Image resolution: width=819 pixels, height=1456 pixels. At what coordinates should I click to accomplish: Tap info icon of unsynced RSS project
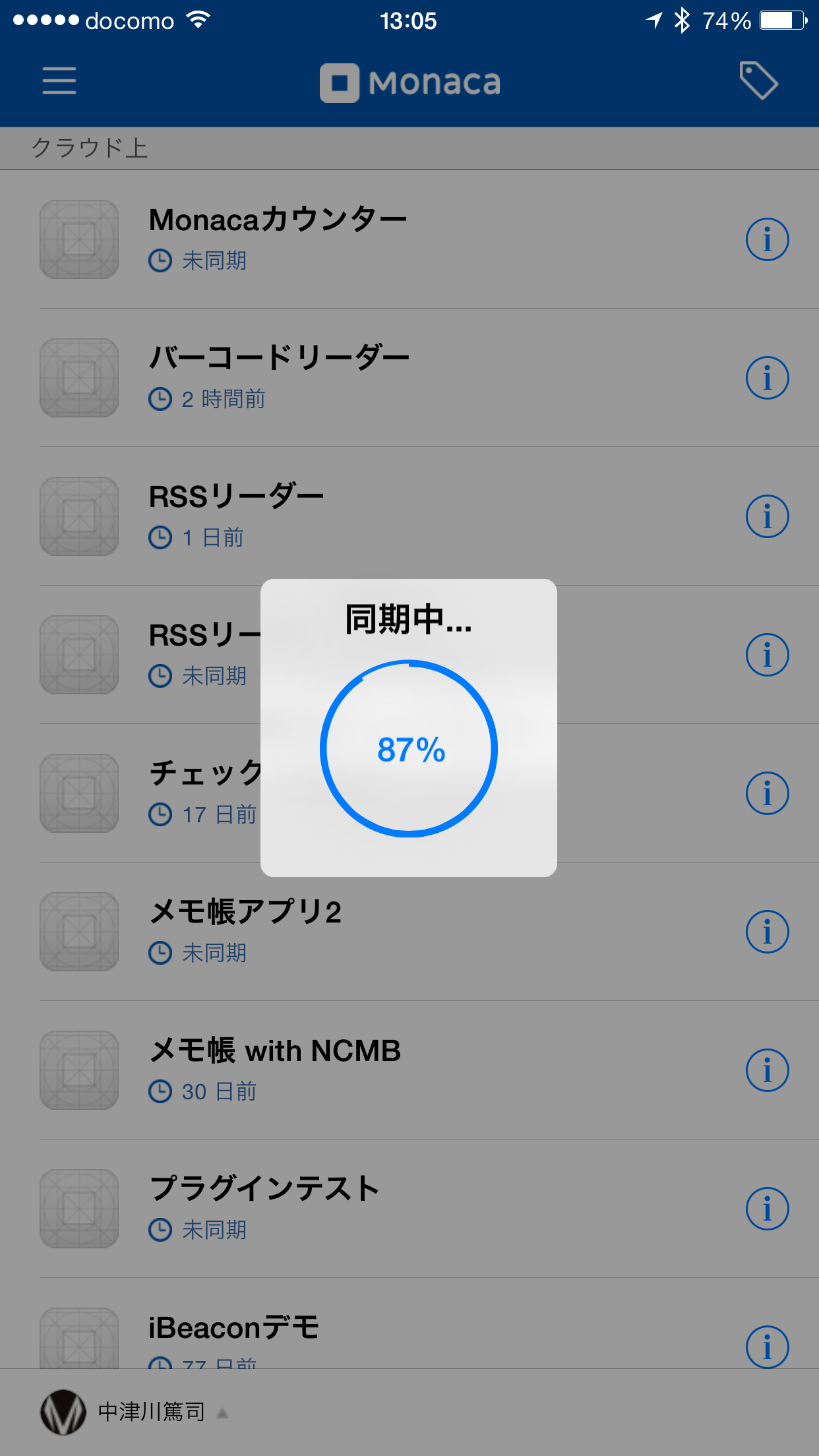767,655
